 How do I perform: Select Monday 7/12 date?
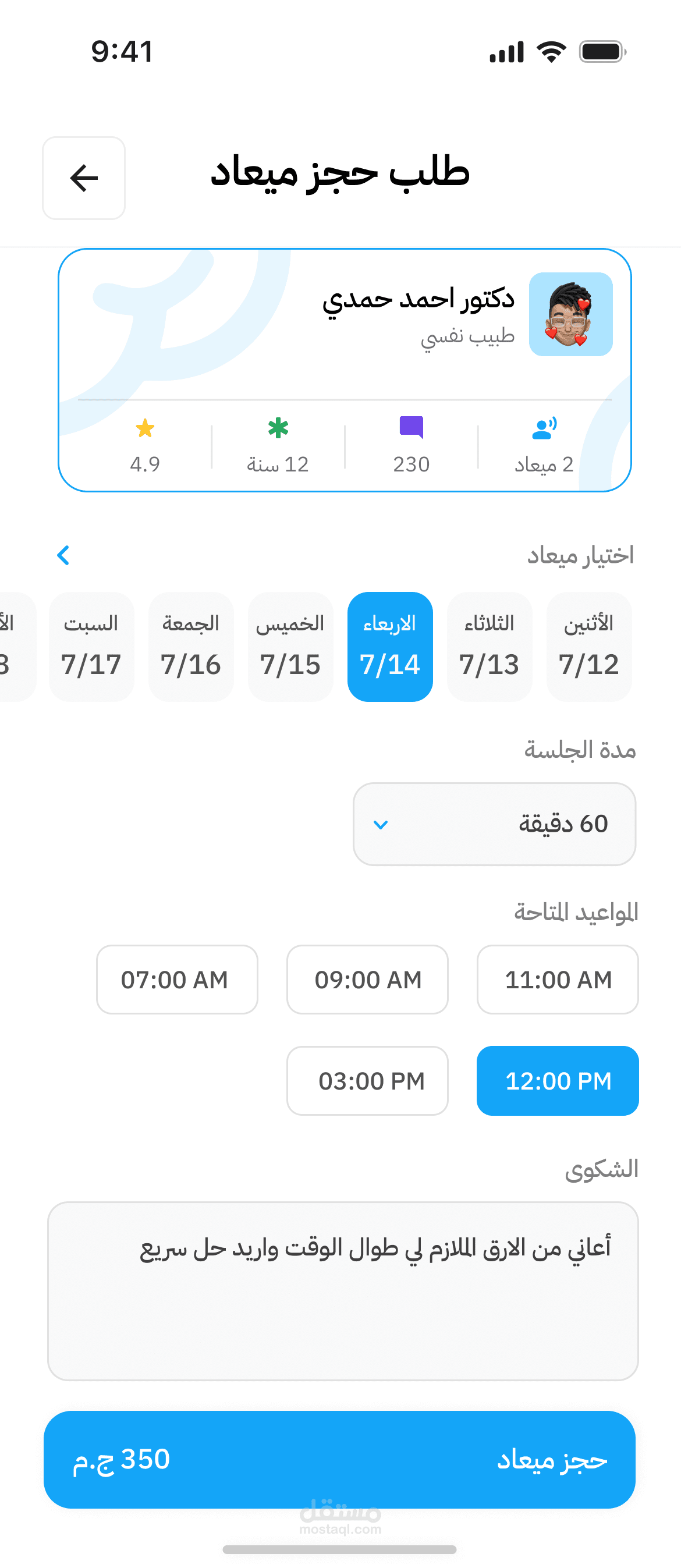pyautogui.click(x=588, y=647)
